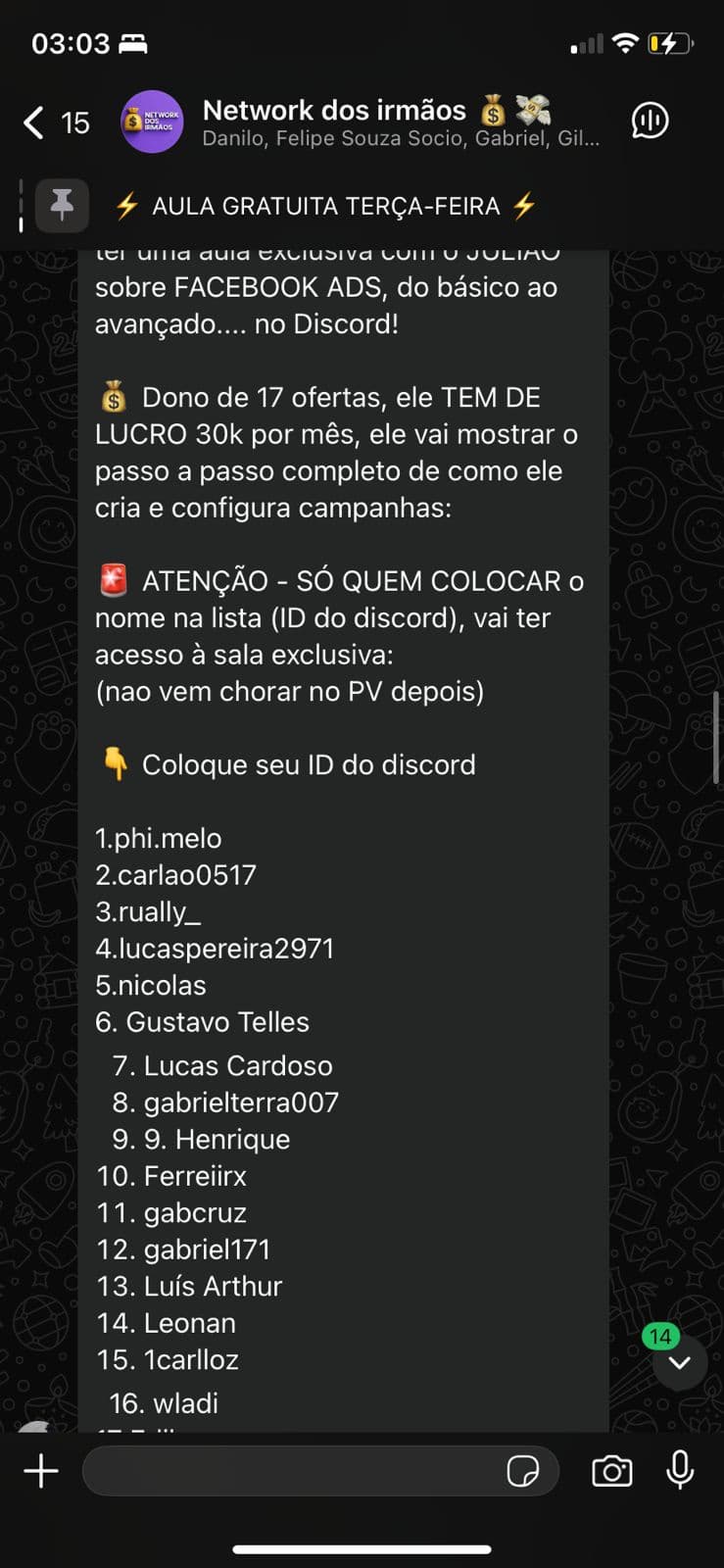Jump to newest messages with the down chevron

pyautogui.click(x=679, y=1362)
